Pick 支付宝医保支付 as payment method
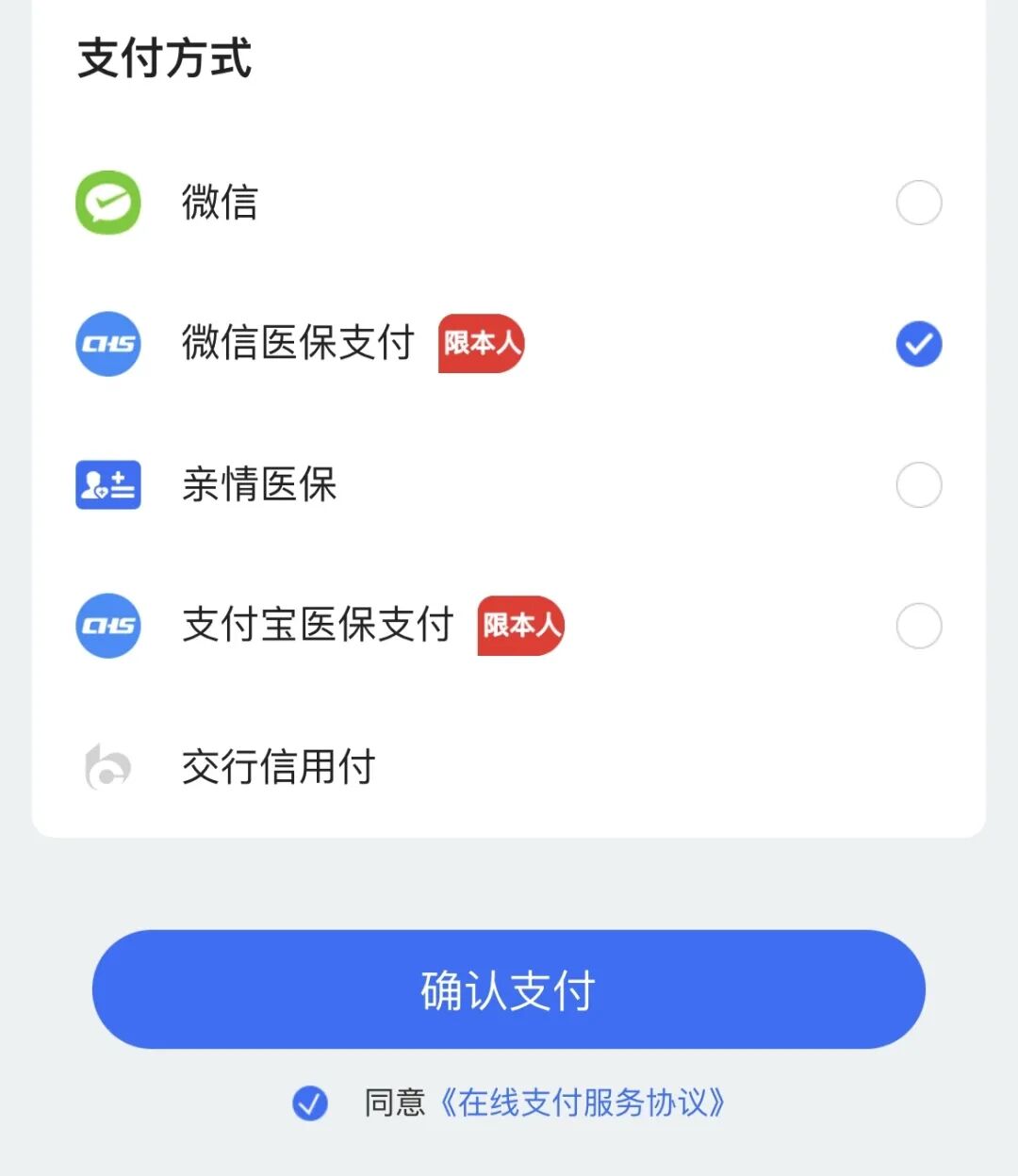Image resolution: width=1018 pixels, height=1176 pixels. (x=918, y=626)
